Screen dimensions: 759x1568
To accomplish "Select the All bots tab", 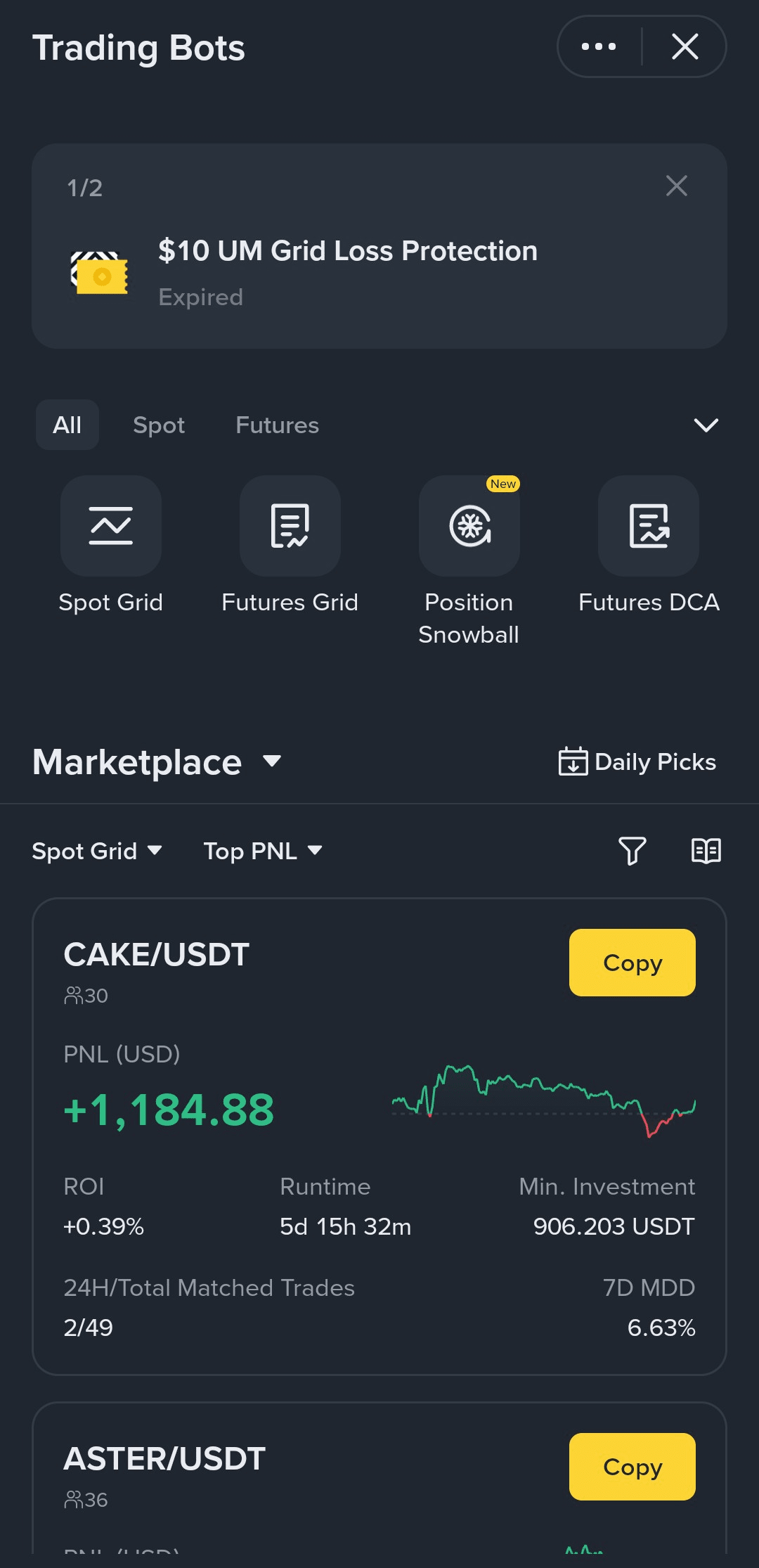I will (67, 425).
